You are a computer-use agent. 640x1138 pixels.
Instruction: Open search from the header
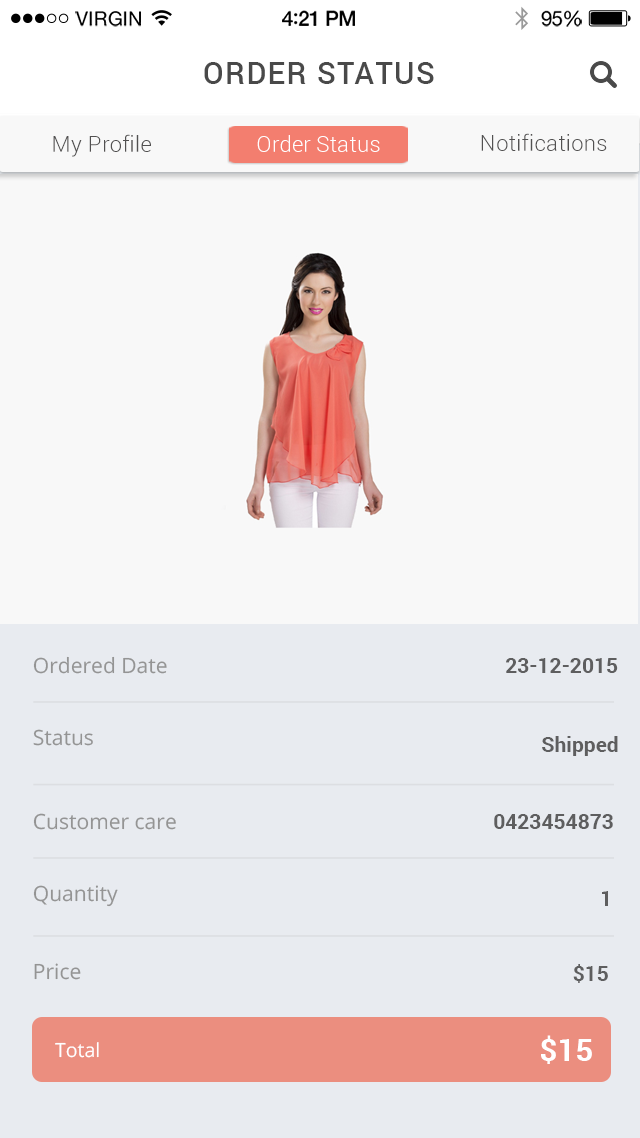click(603, 74)
